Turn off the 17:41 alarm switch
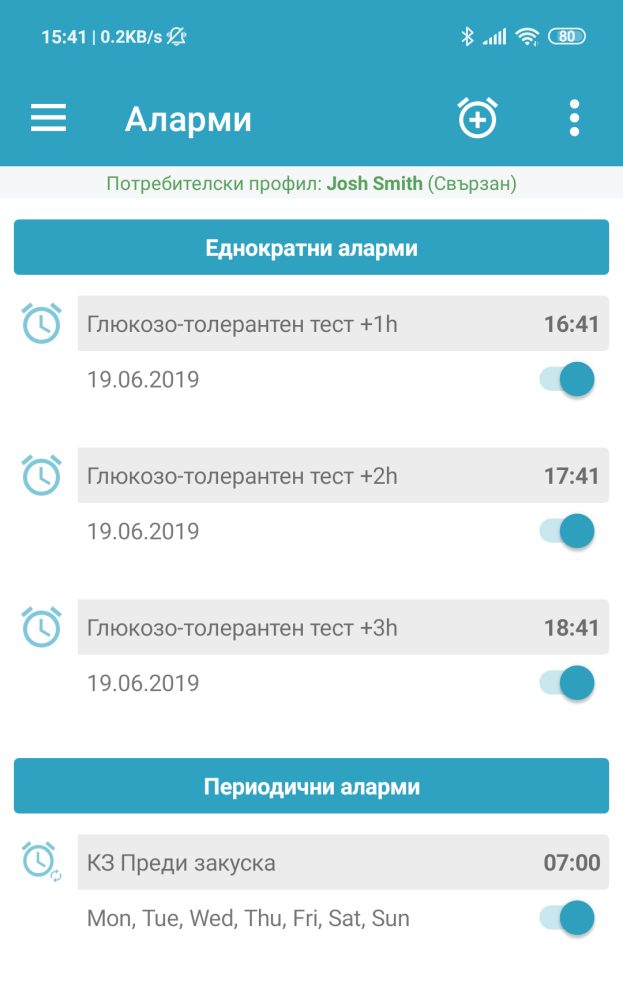The height and width of the screenshot is (1000, 623). click(x=568, y=531)
